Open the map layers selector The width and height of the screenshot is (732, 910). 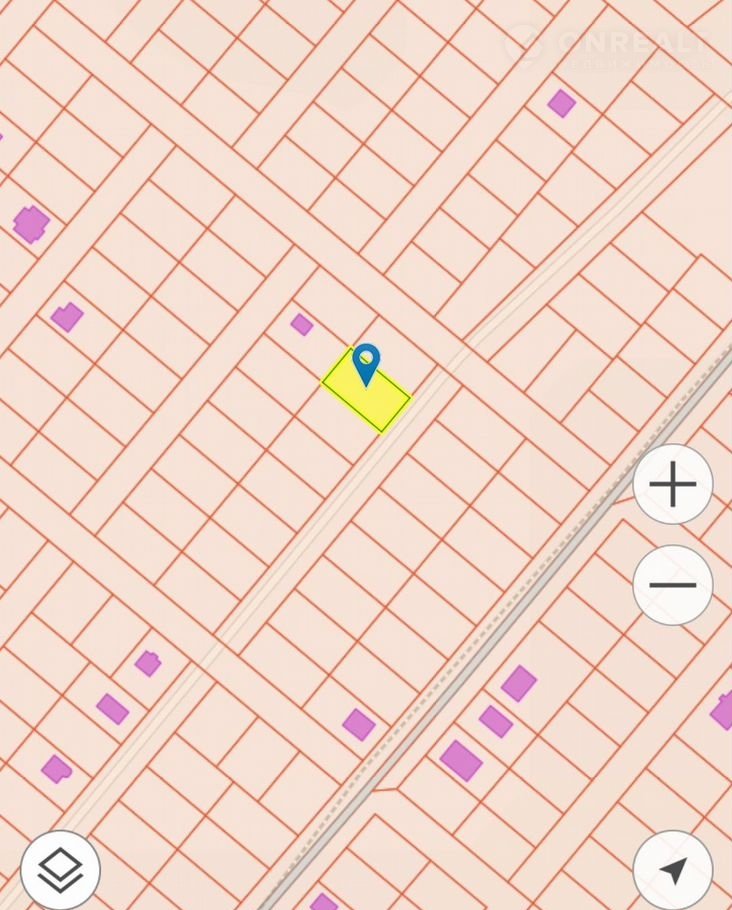coord(60,870)
